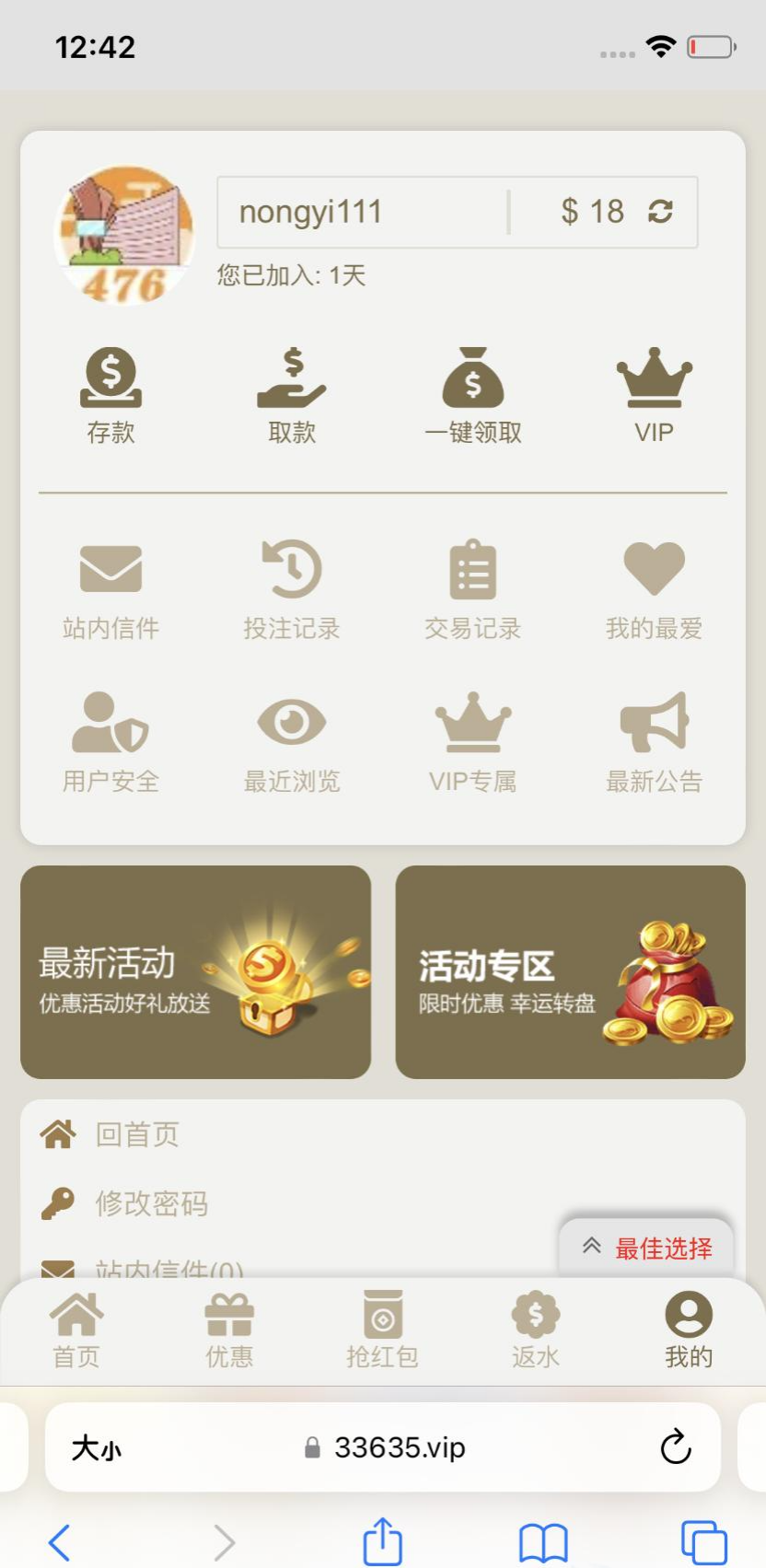This screenshot has width=766, height=1568.
Task: Expand the 最佳选择 floating button
Action: tap(646, 1248)
